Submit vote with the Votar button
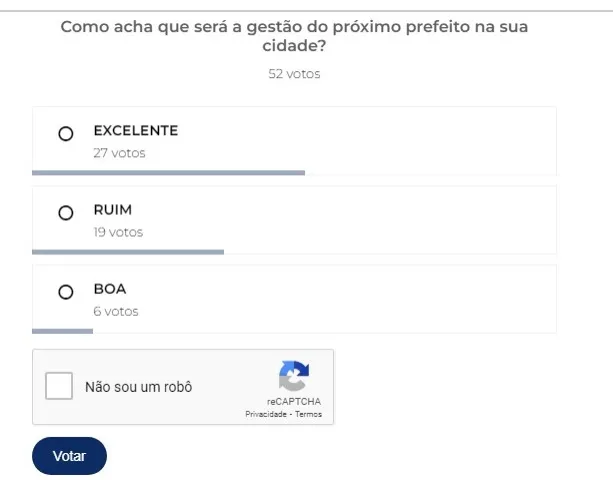 pyautogui.click(x=69, y=456)
